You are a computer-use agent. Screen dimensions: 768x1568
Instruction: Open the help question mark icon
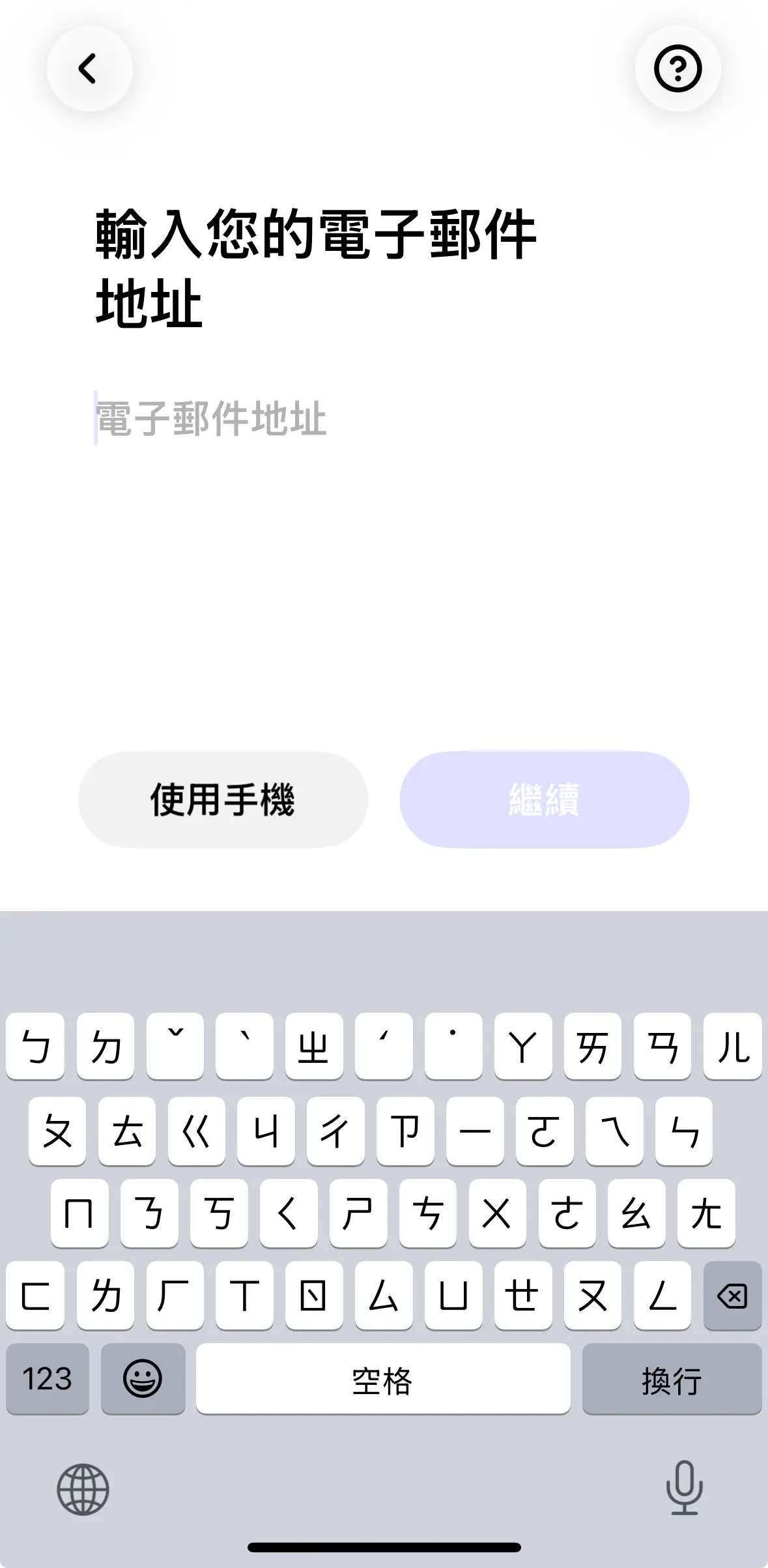(677, 69)
